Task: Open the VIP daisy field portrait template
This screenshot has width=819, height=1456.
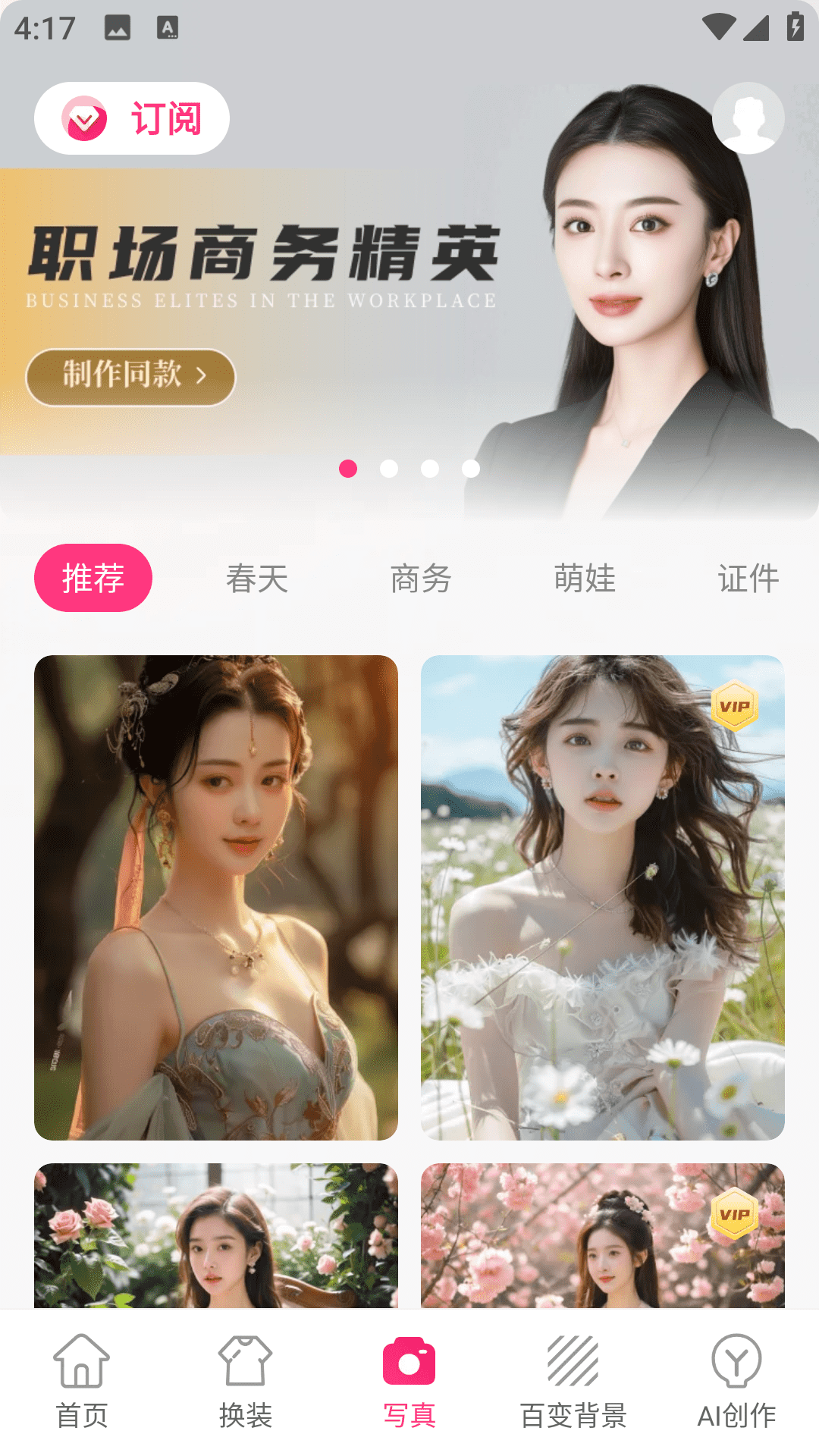Action: click(602, 897)
